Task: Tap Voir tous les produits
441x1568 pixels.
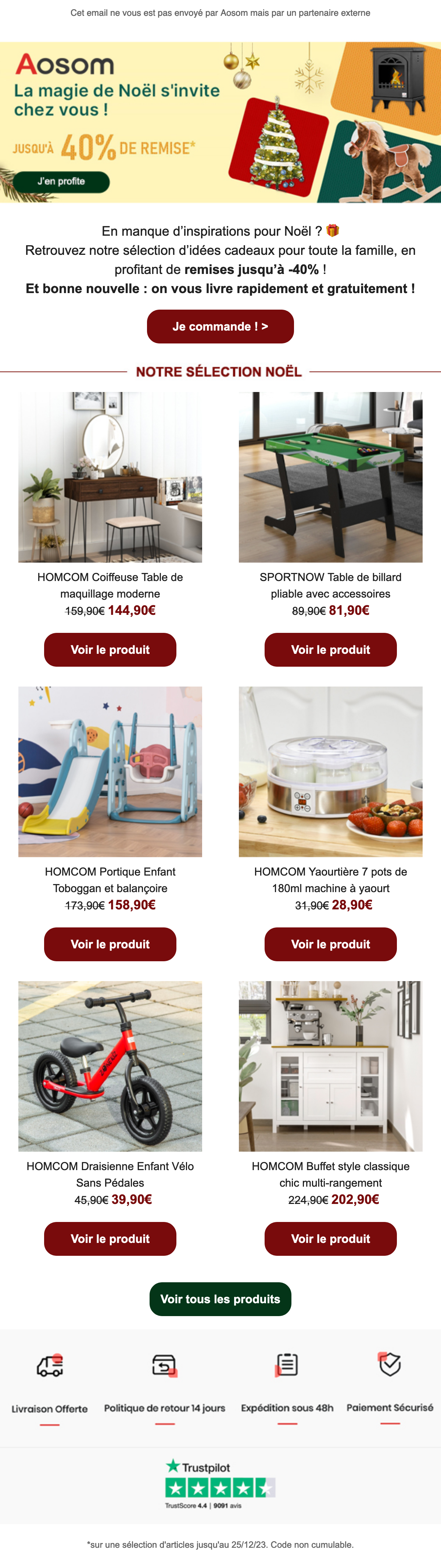Action: (x=220, y=1299)
